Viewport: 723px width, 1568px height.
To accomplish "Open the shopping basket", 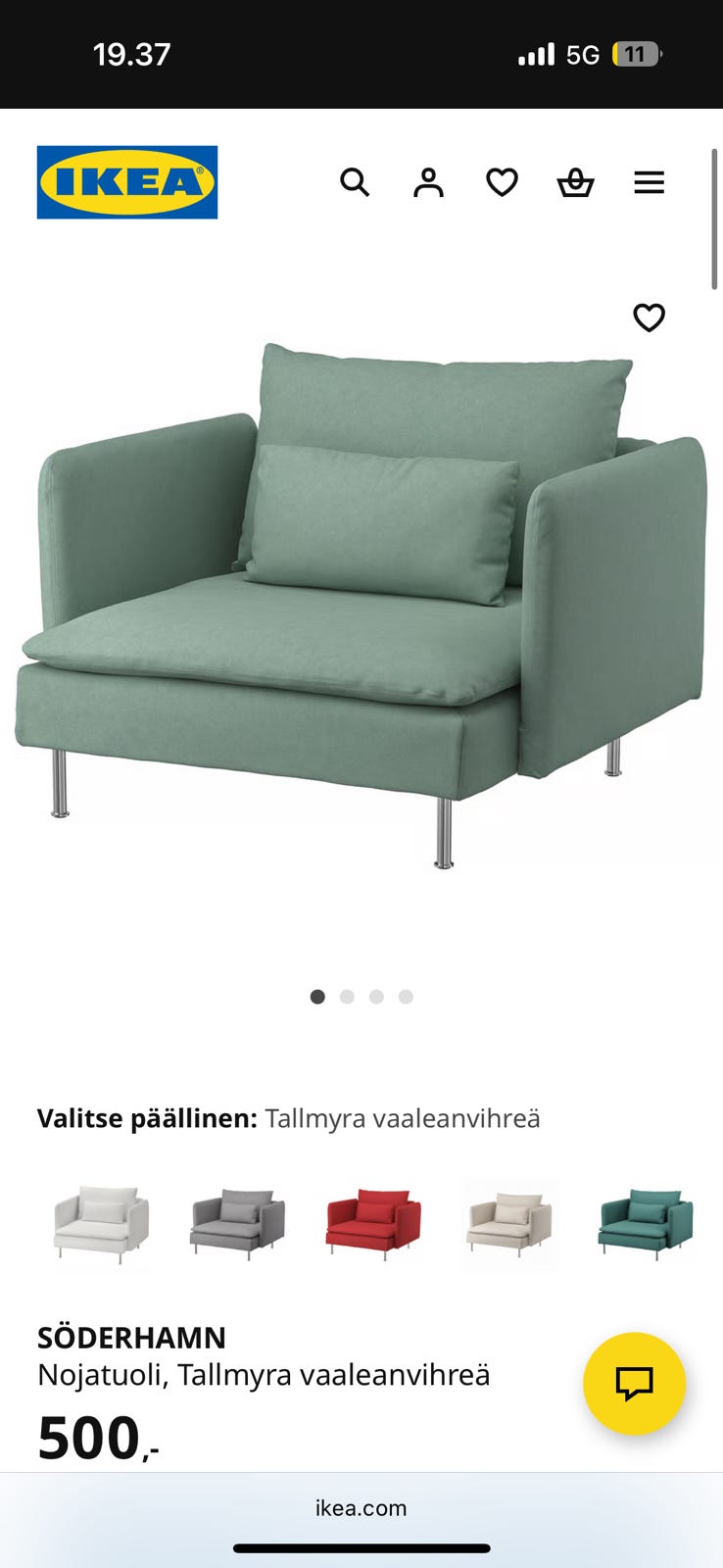I will click(575, 182).
